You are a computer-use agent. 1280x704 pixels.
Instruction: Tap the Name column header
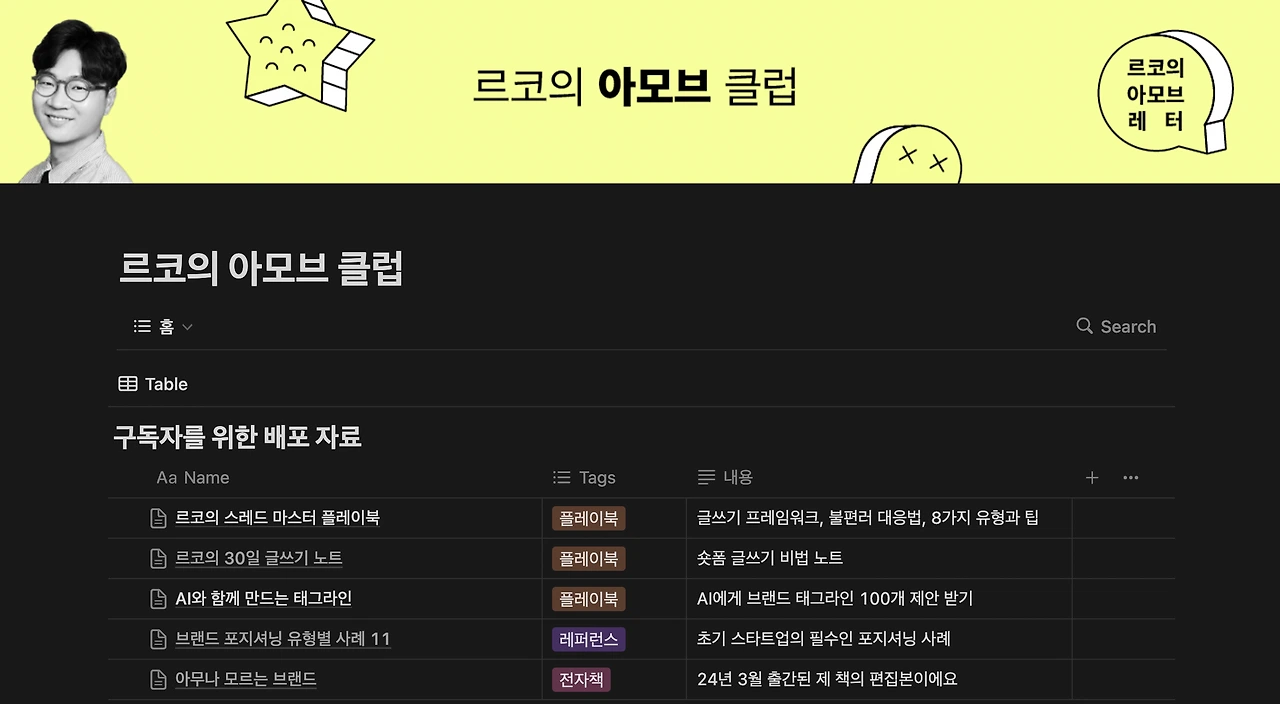(x=193, y=478)
